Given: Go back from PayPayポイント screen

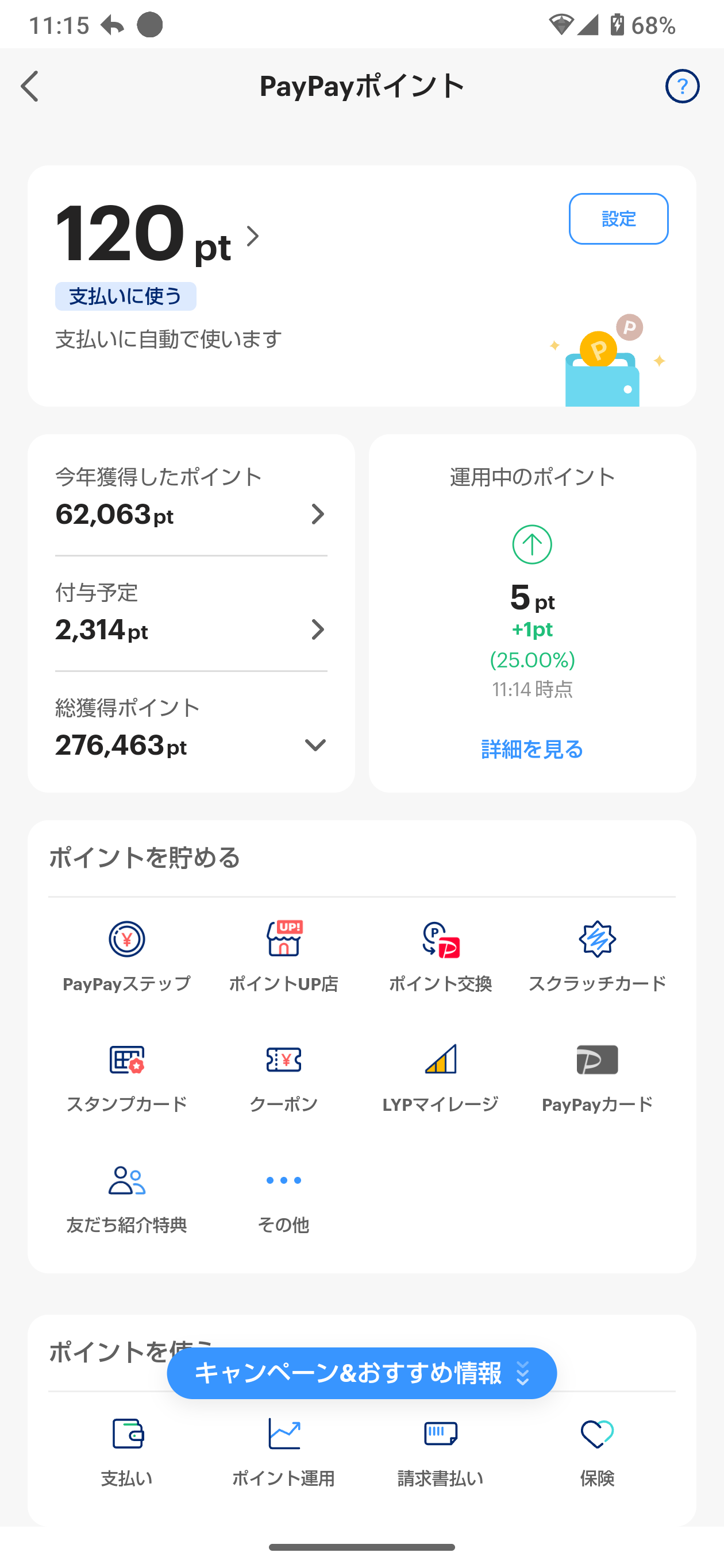Looking at the screenshot, I should click(x=29, y=86).
